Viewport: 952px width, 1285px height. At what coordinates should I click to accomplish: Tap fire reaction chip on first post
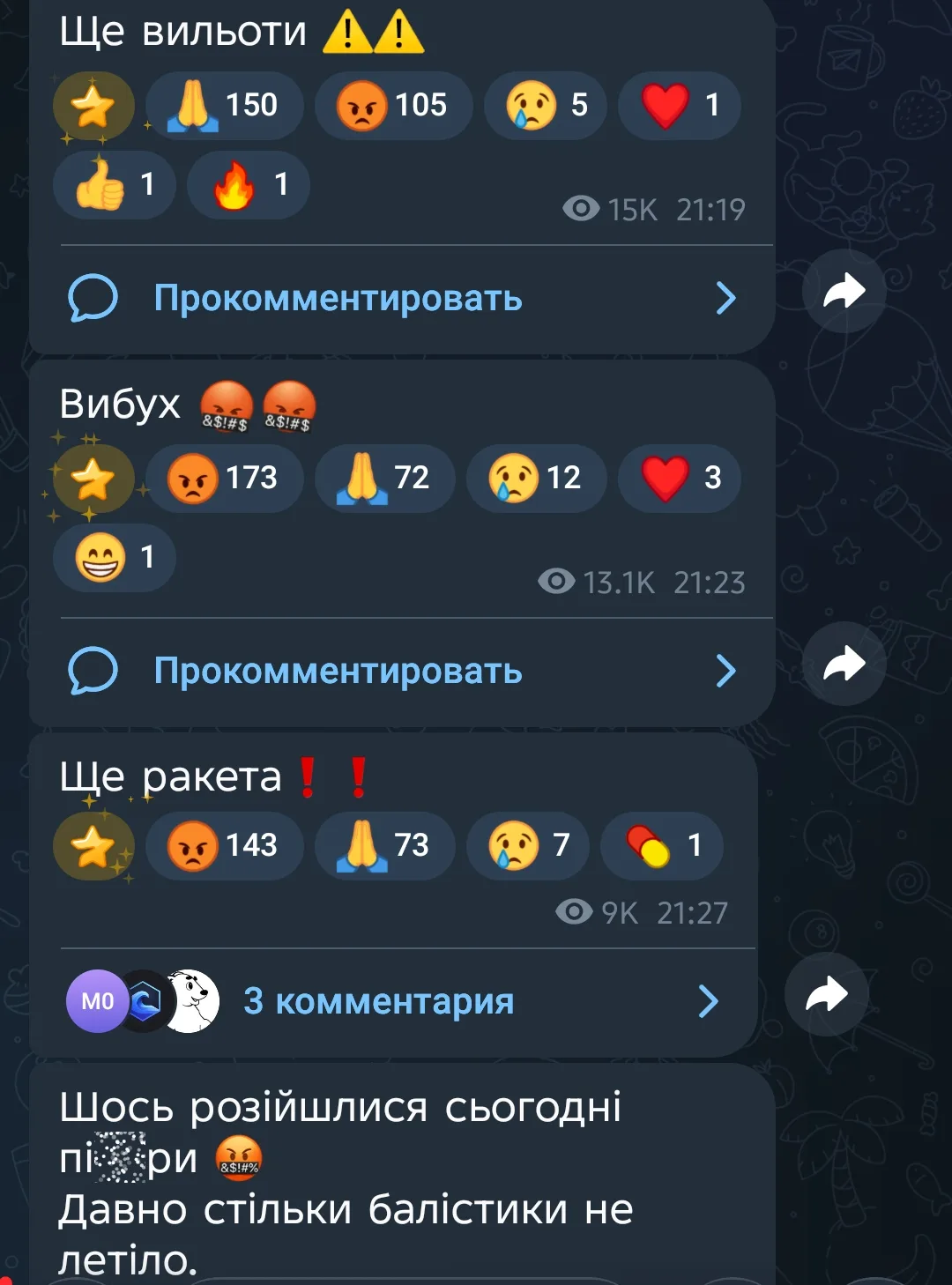pyautogui.click(x=249, y=184)
